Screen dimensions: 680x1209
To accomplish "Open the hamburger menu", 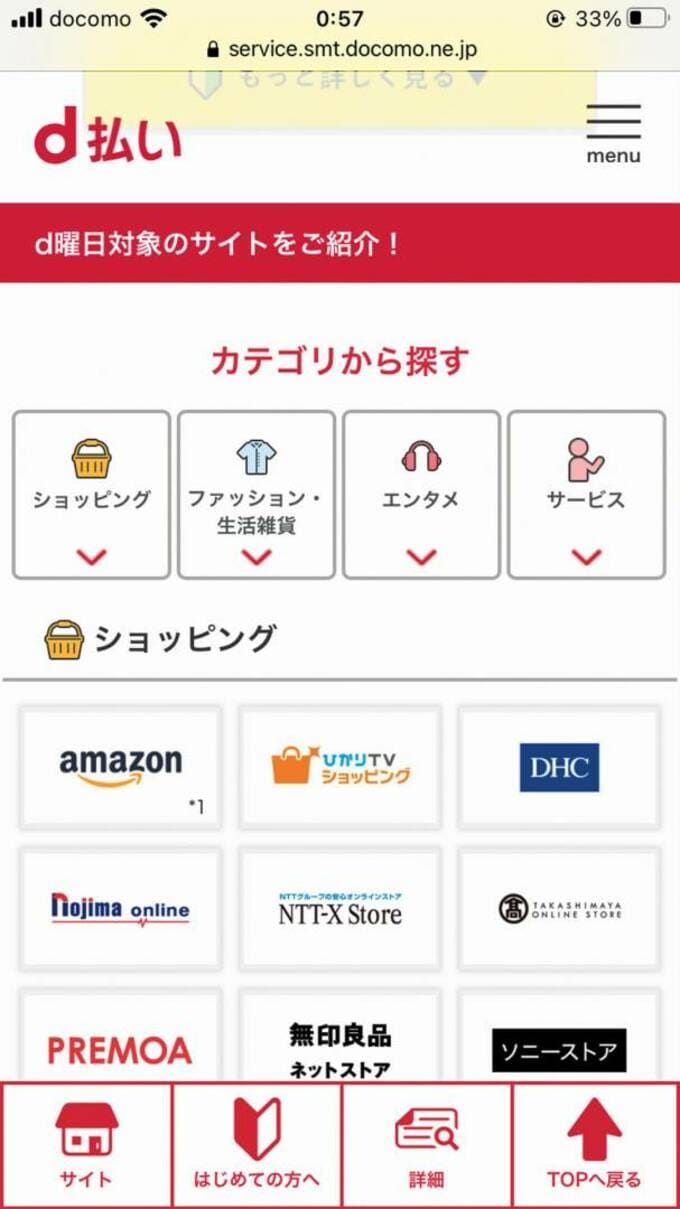I will point(613,132).
